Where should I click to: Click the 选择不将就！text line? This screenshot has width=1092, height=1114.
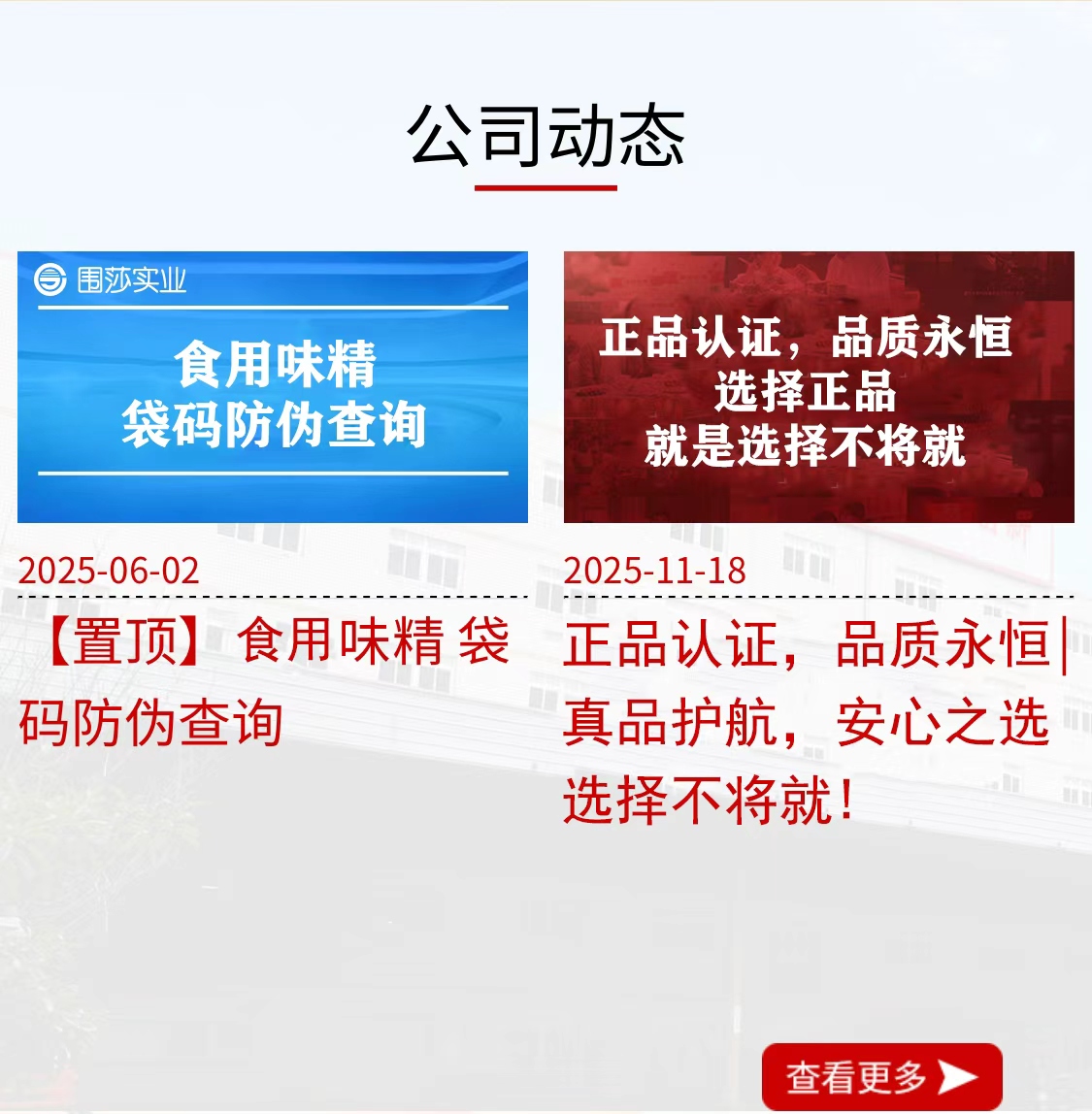click(x=706, y=799)
